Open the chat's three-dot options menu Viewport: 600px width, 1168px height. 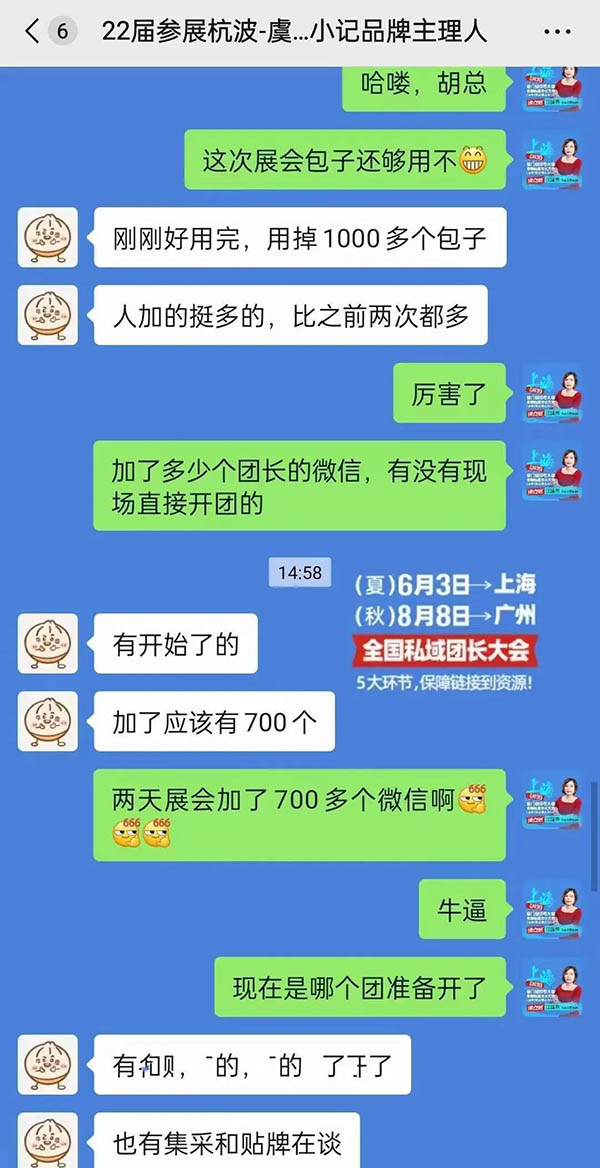556,32
